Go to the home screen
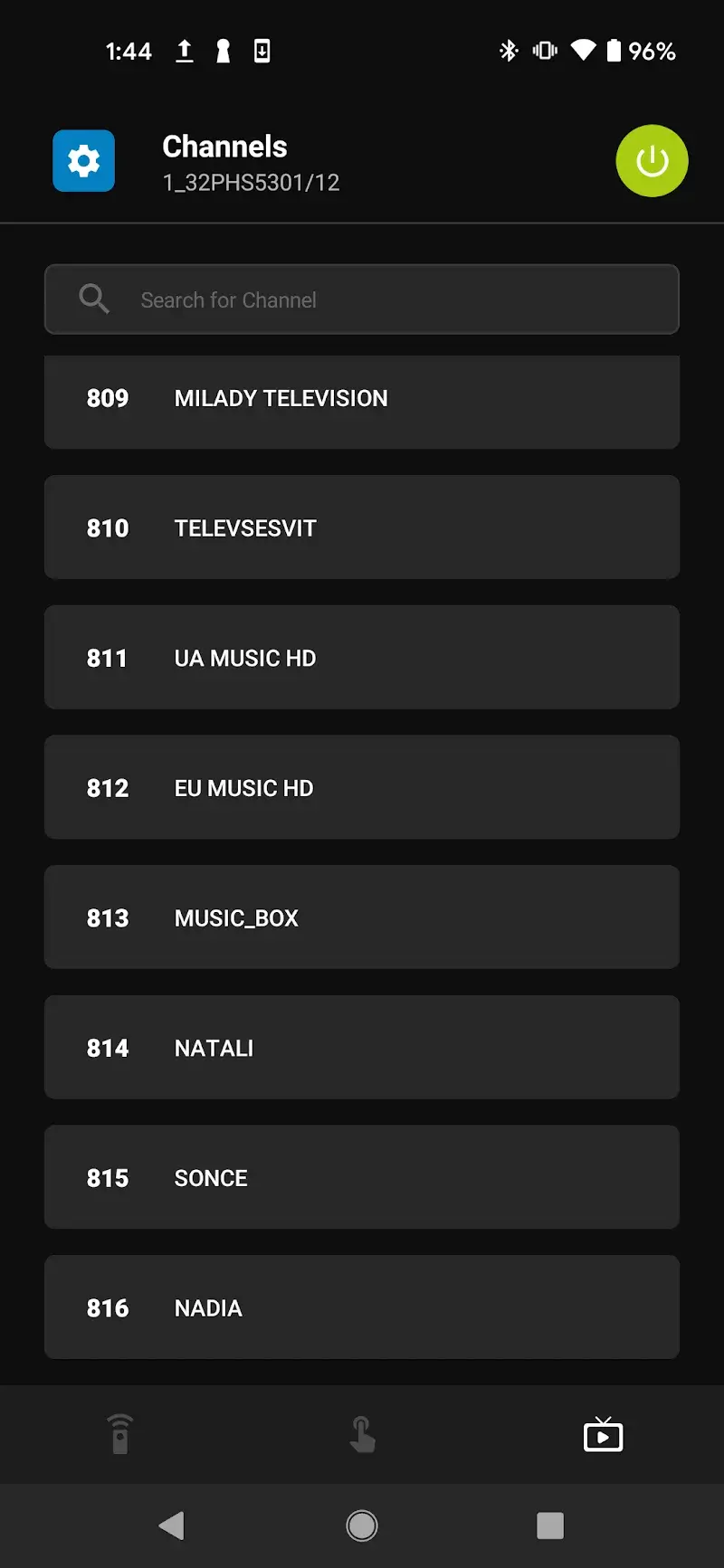 (x=362, y=1525)
